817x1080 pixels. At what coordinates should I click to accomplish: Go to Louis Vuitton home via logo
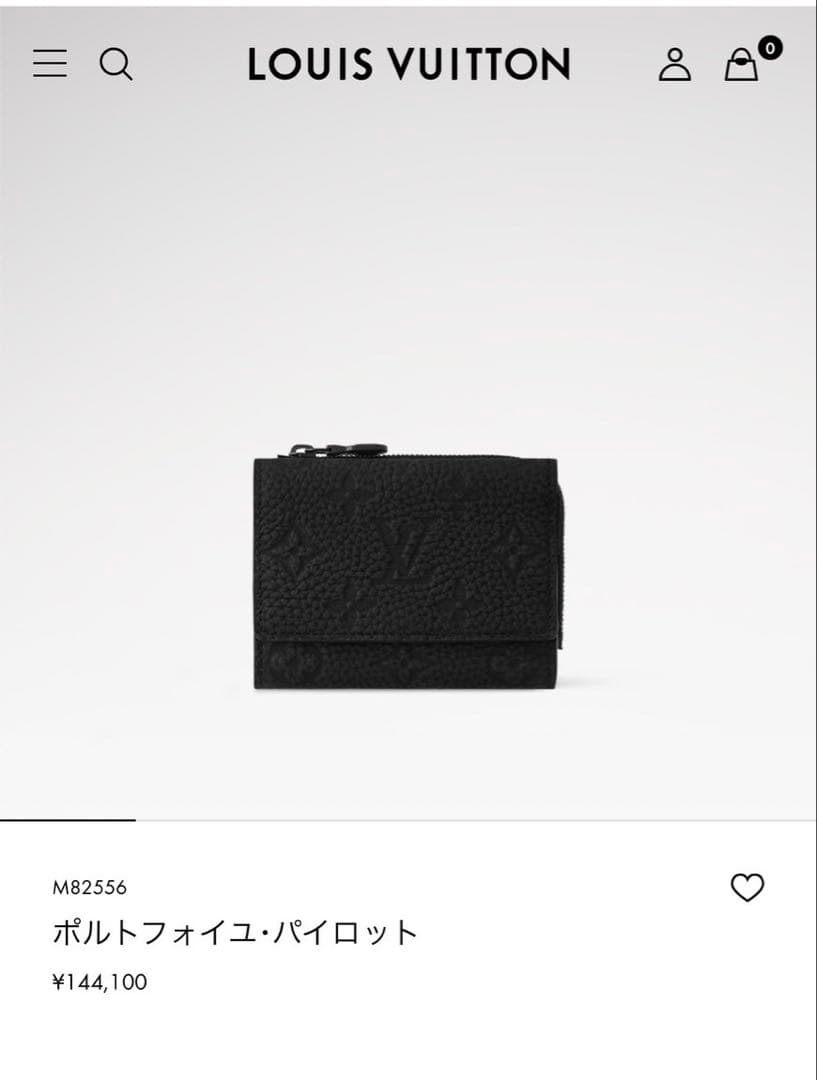click(408, 64)
